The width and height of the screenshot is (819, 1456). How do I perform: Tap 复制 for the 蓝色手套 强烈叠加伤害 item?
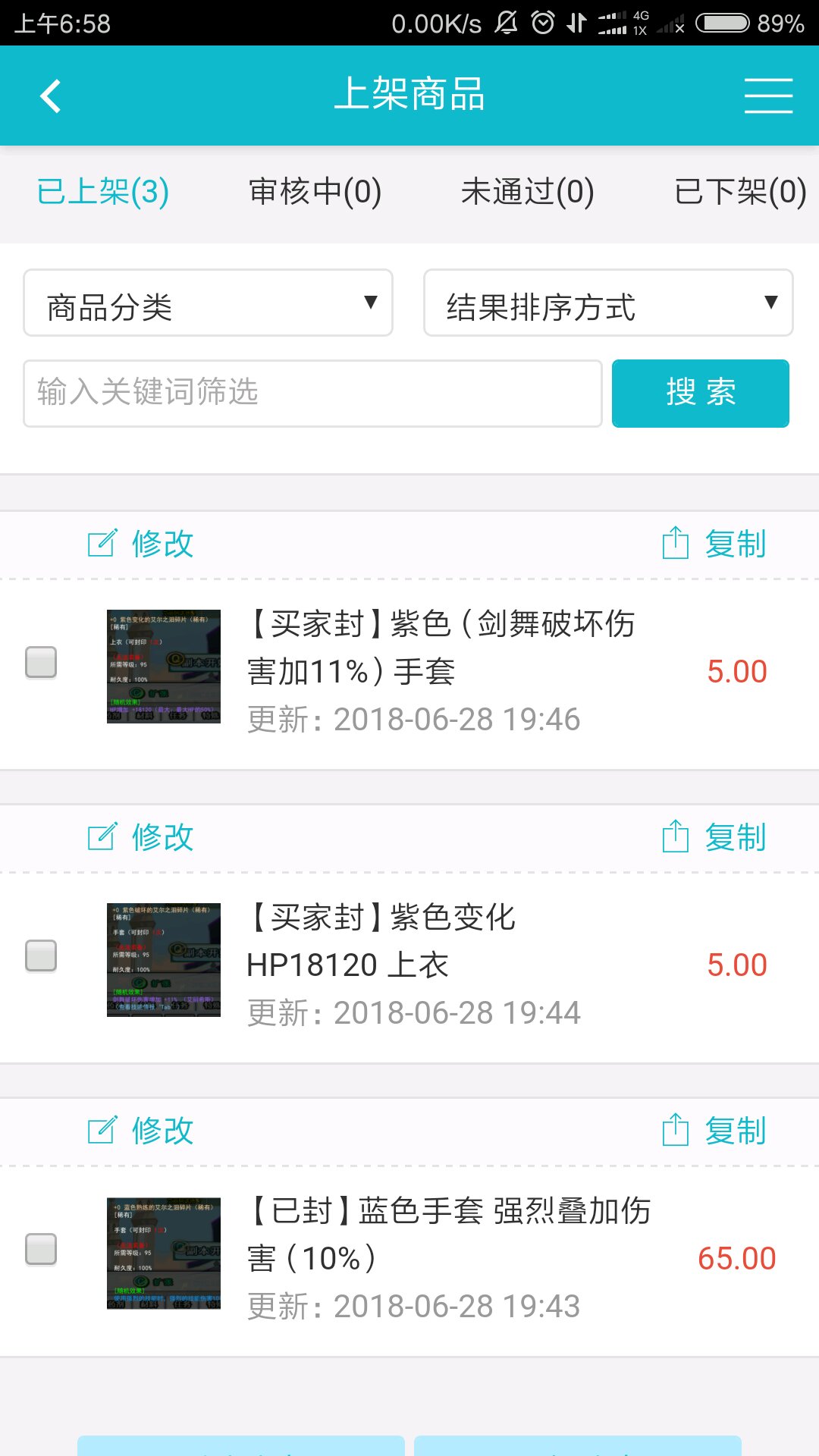[x=714, y=1131]
